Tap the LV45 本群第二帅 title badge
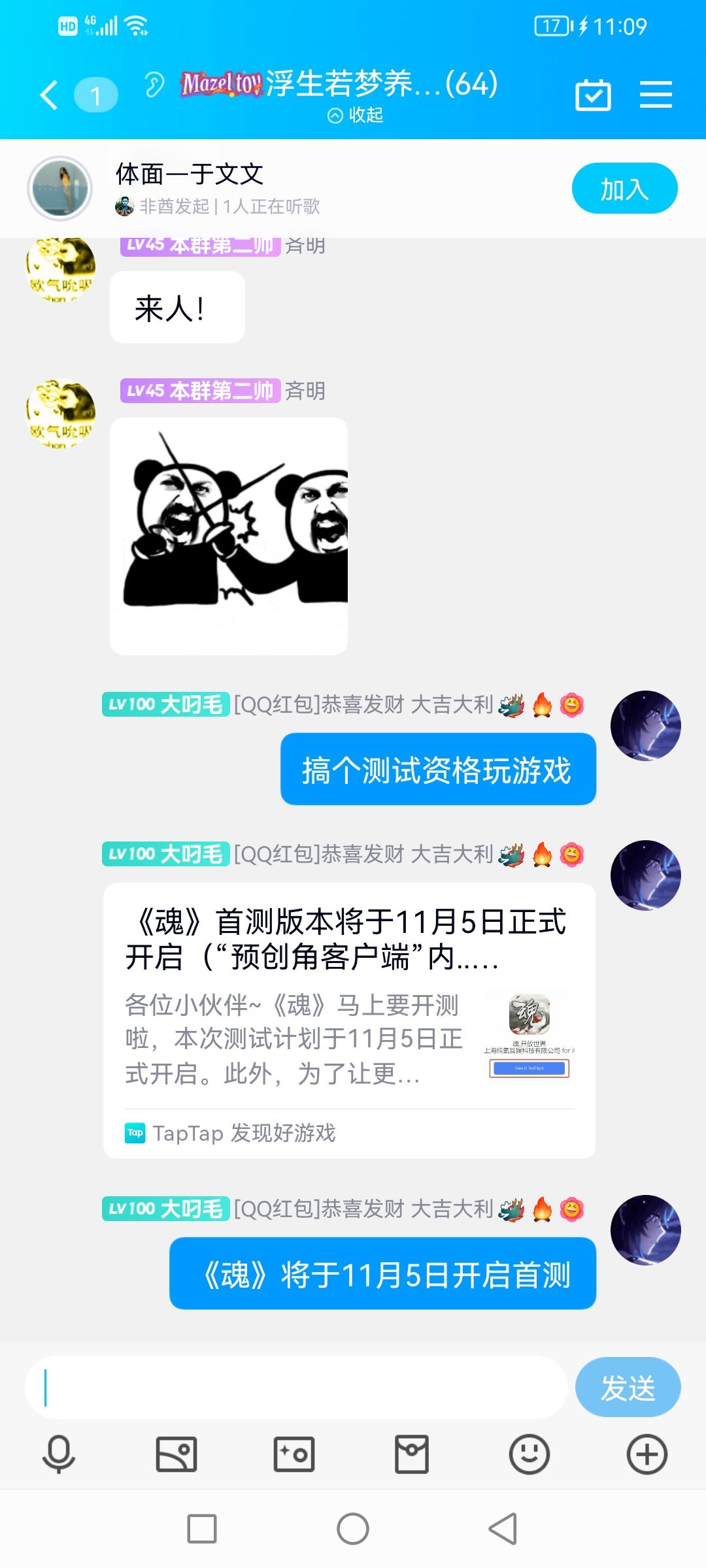The image size is (706, 1568). pos(199,391)
